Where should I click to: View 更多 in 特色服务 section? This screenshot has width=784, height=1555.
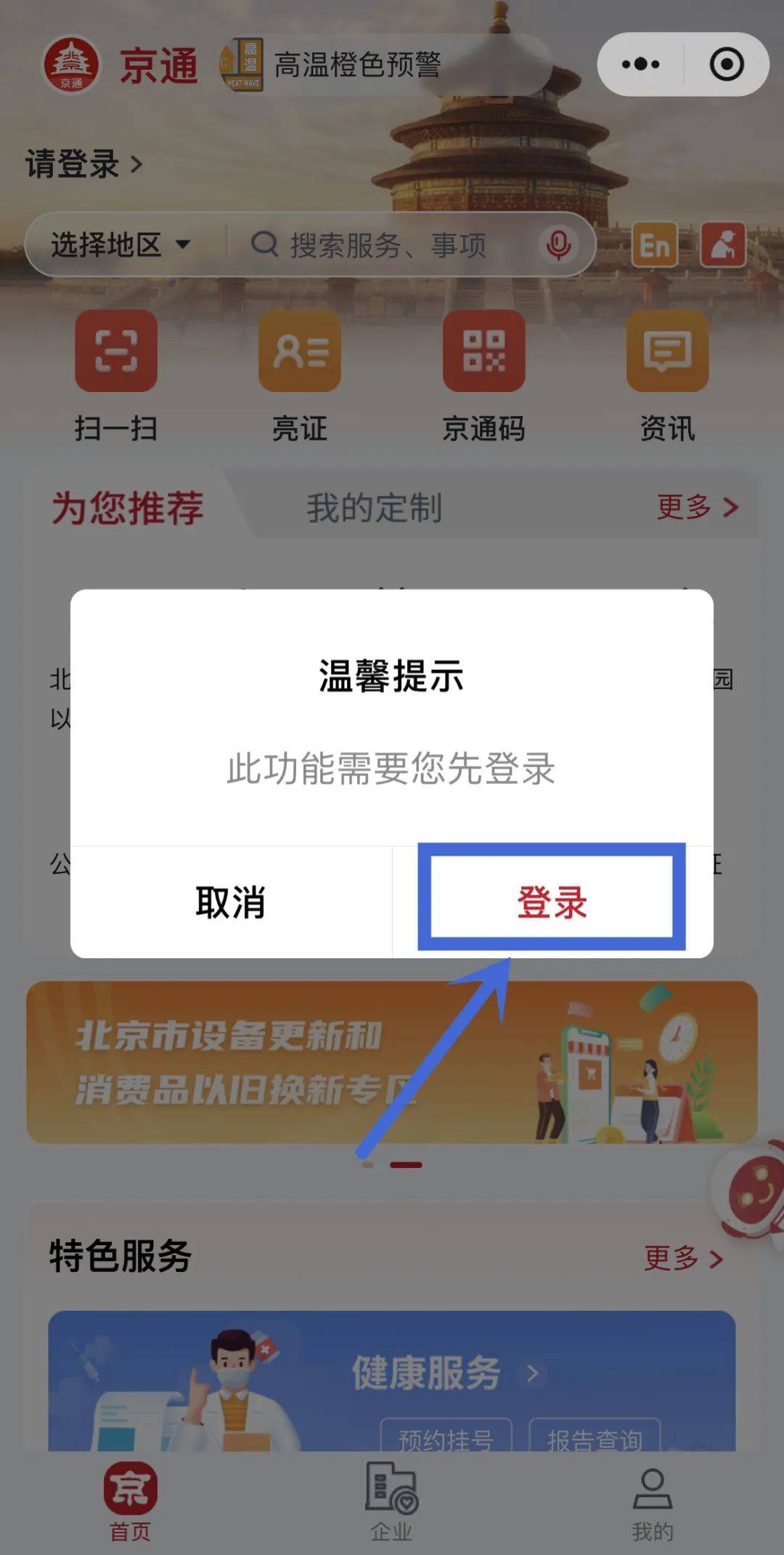tap(683, 1258)
